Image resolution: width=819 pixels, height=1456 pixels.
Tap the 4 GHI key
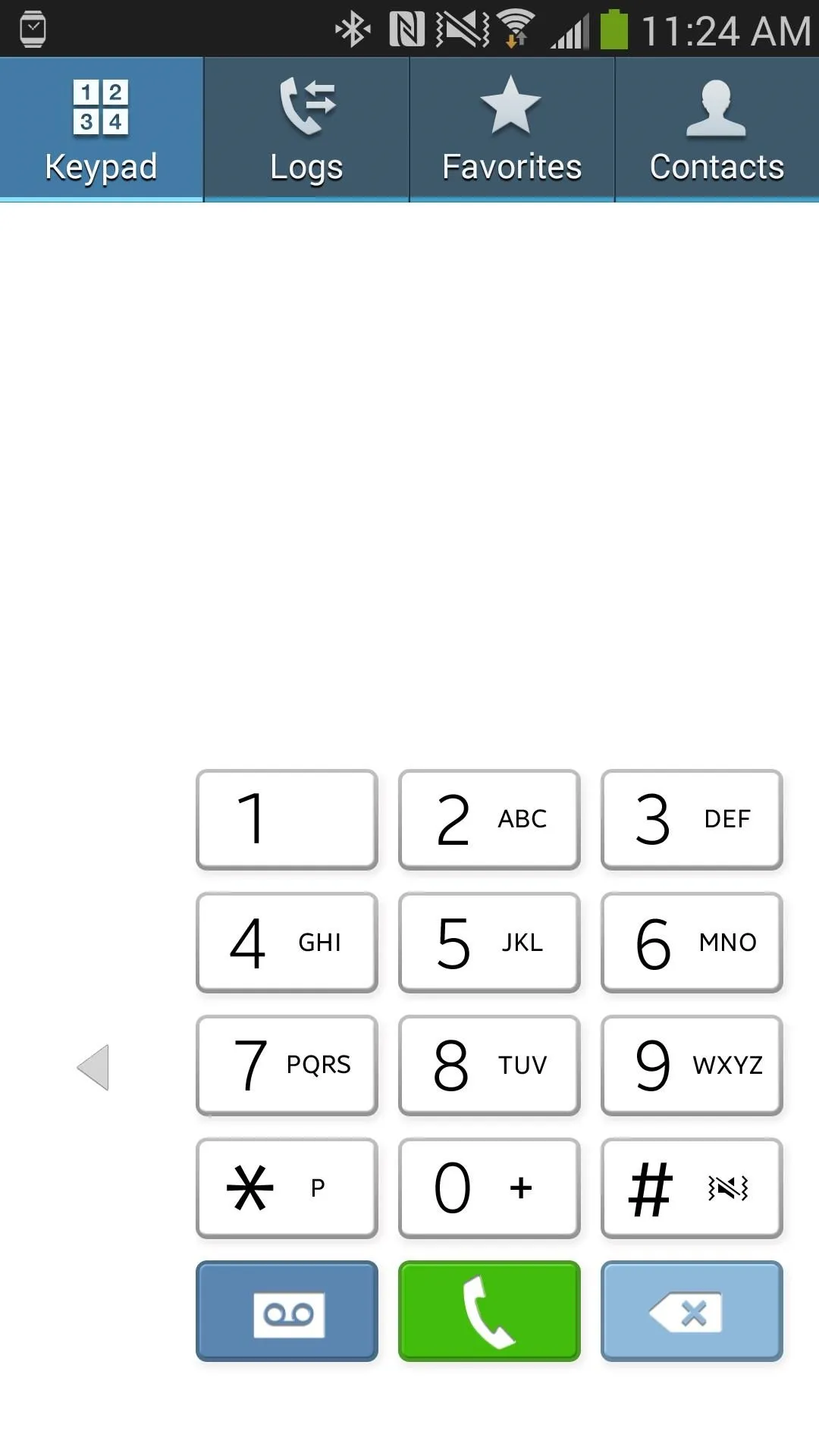(x=287, y=943)
